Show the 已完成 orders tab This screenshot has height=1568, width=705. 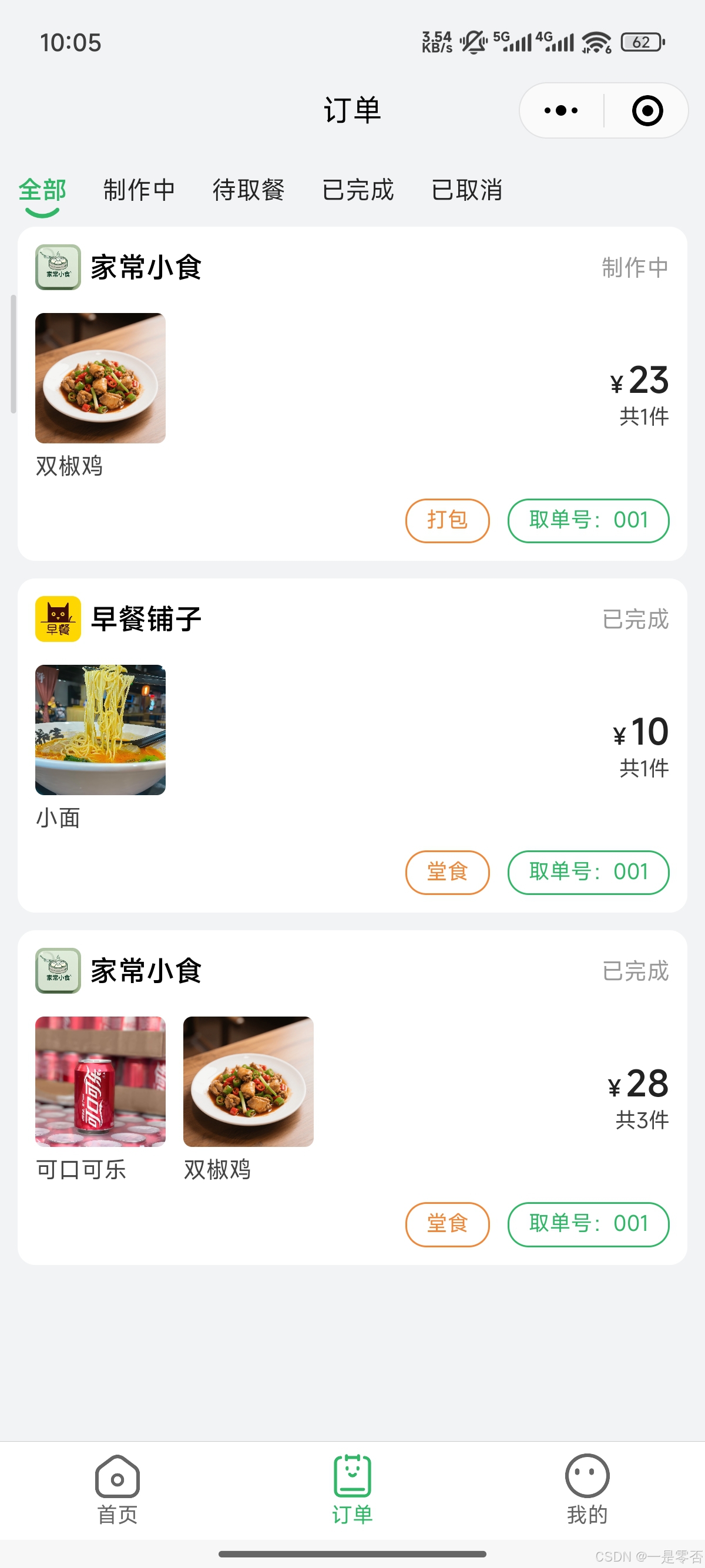coord(358,190)
